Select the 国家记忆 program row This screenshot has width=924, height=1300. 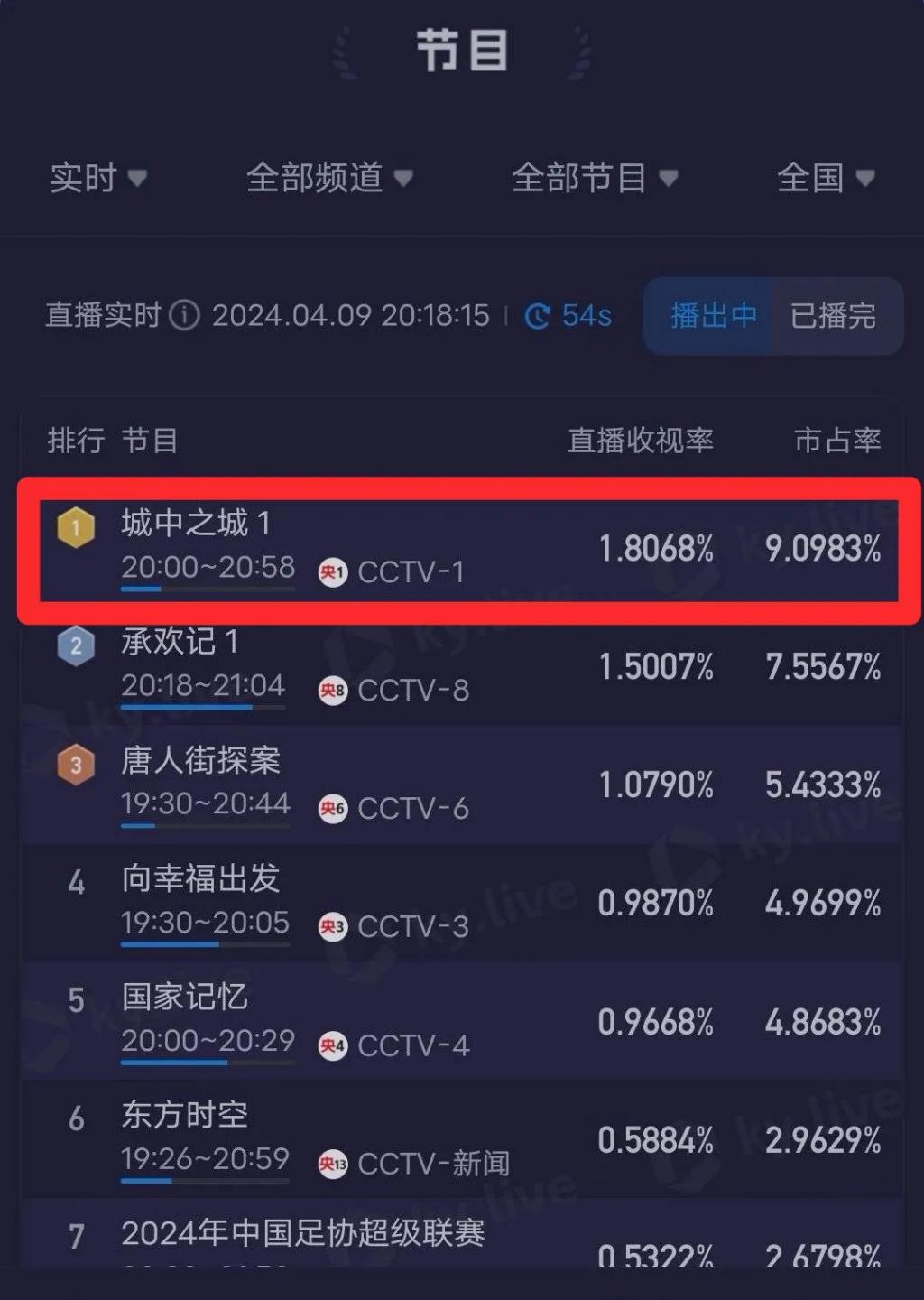(462, 1021)
